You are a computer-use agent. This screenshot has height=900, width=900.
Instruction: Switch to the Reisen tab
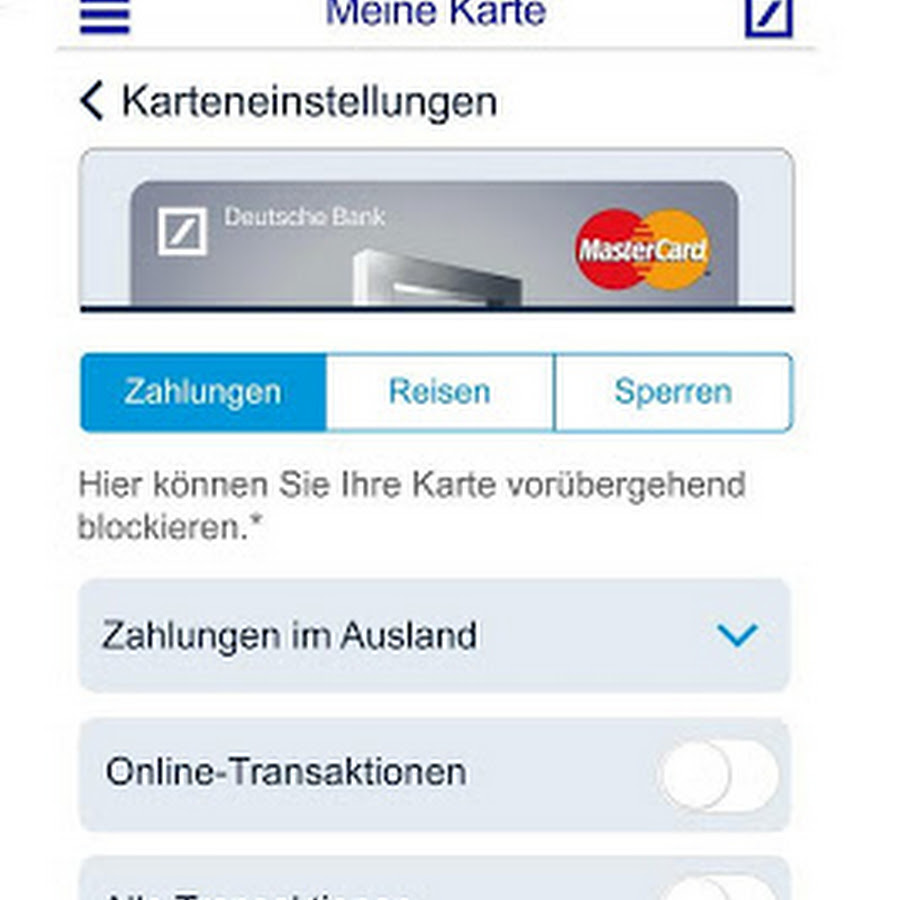click(440, 392)
